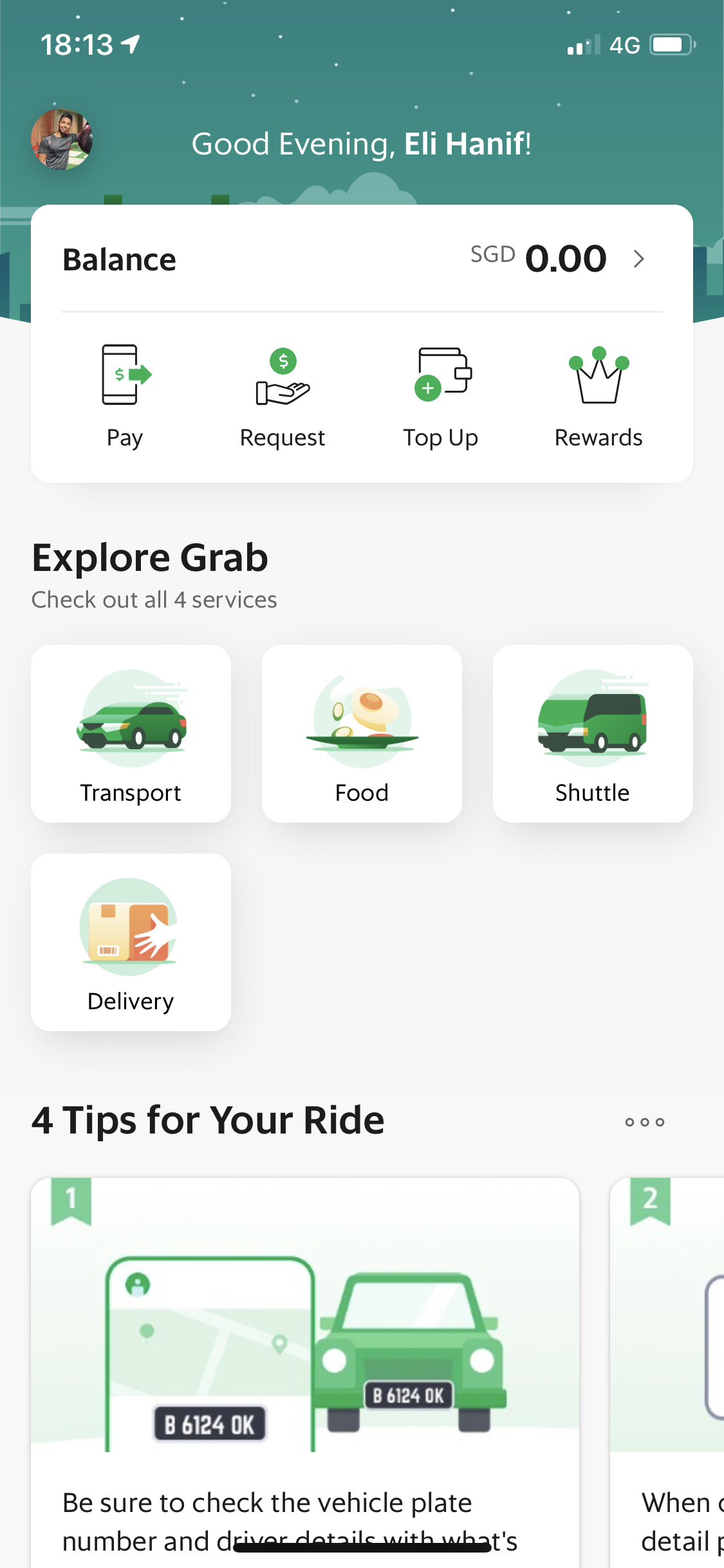This screenshot has width=724, height=1568.
Task: Open the Delivery service
Action: point(131,942)
